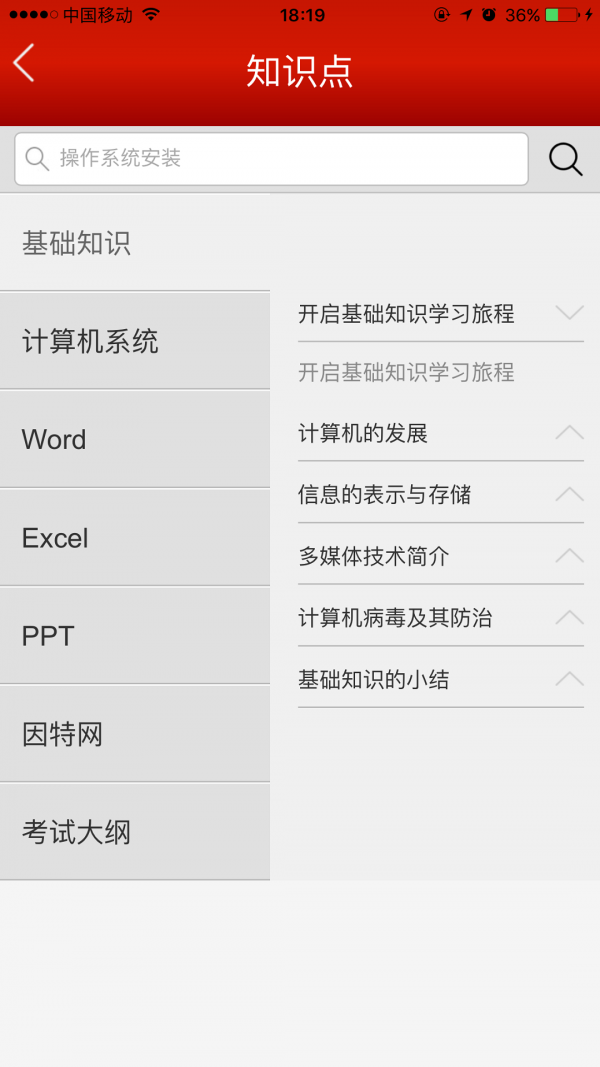Switch to the Excel category

pos(134,537)
